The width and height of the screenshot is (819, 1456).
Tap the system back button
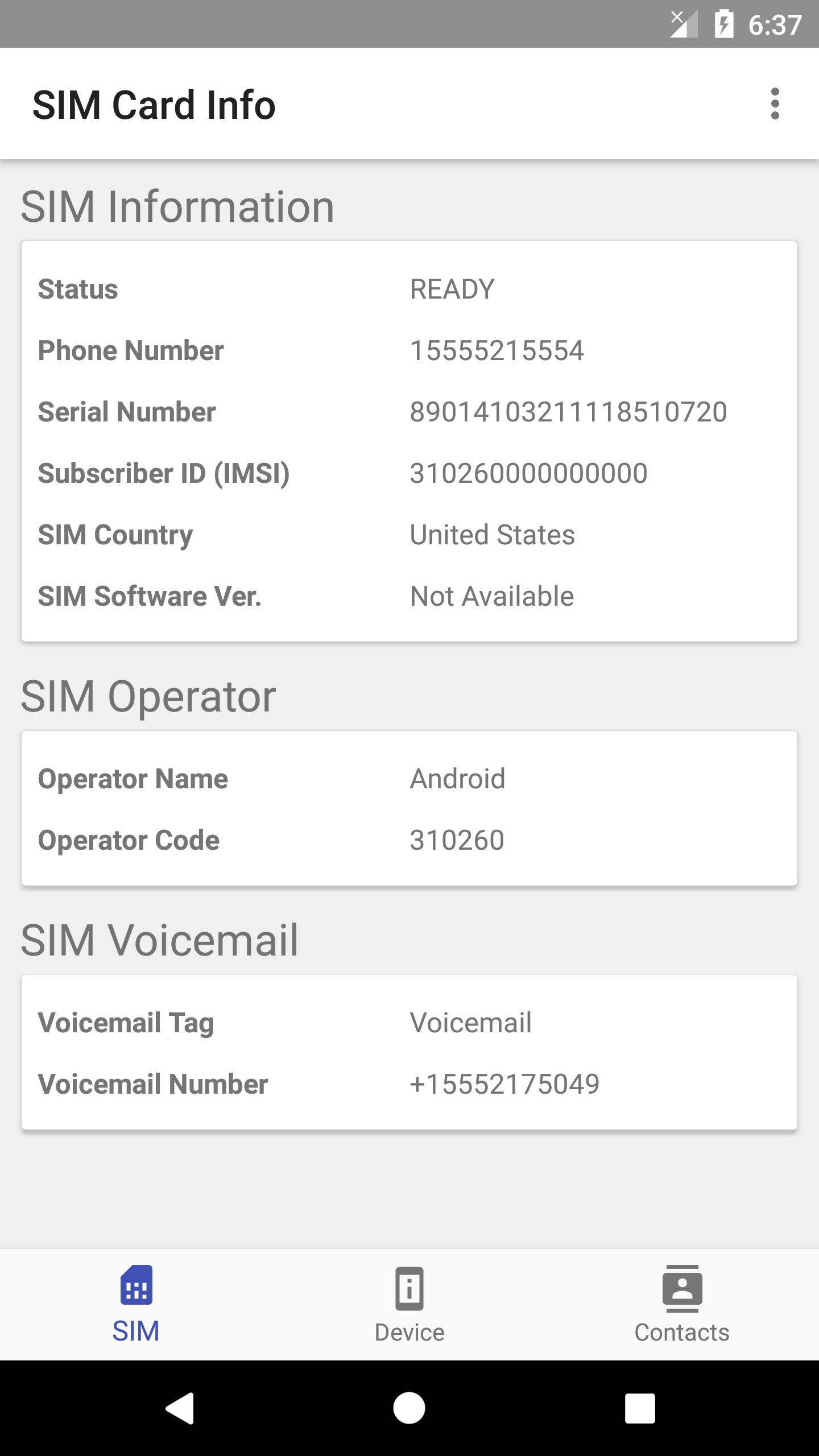point(180,1408)
